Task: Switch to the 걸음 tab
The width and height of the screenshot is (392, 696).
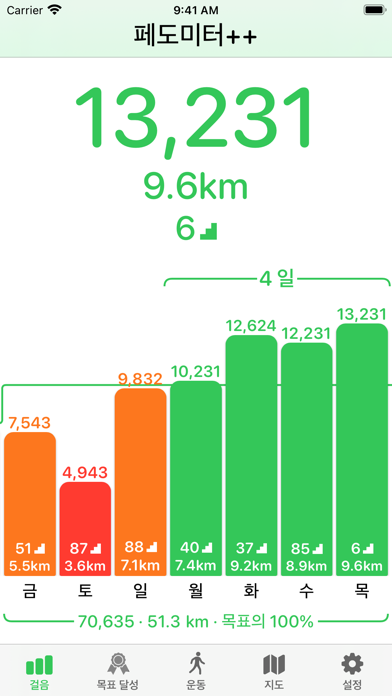Action: point(39,672)
